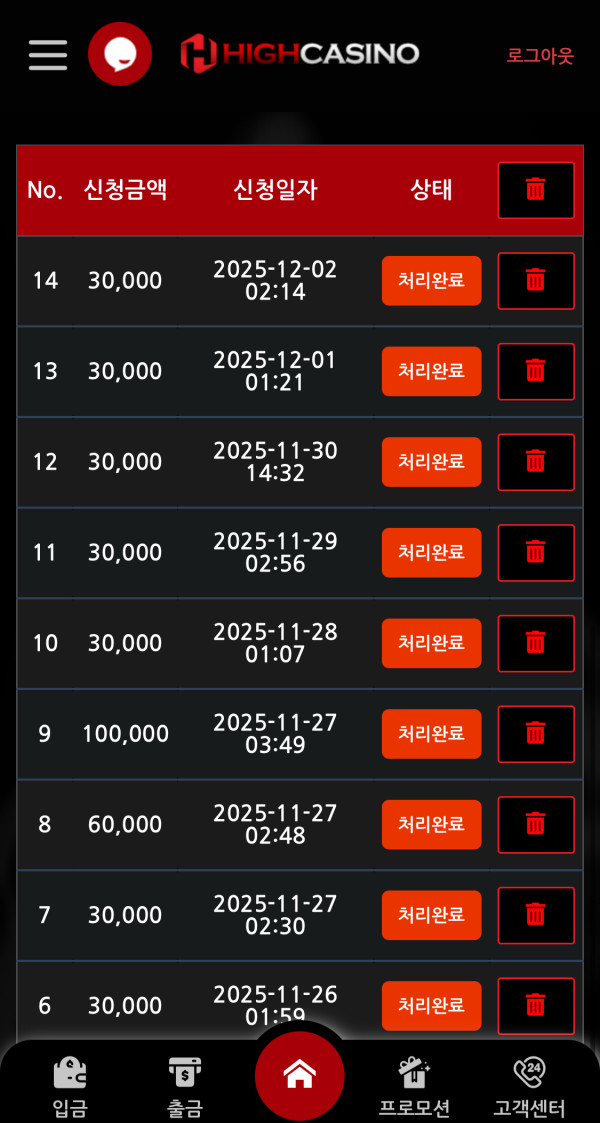This screenshot has width=600, height=1123.
Task: Open the 프로모션 promotions tab
Action: click(x=414, y=1086)
